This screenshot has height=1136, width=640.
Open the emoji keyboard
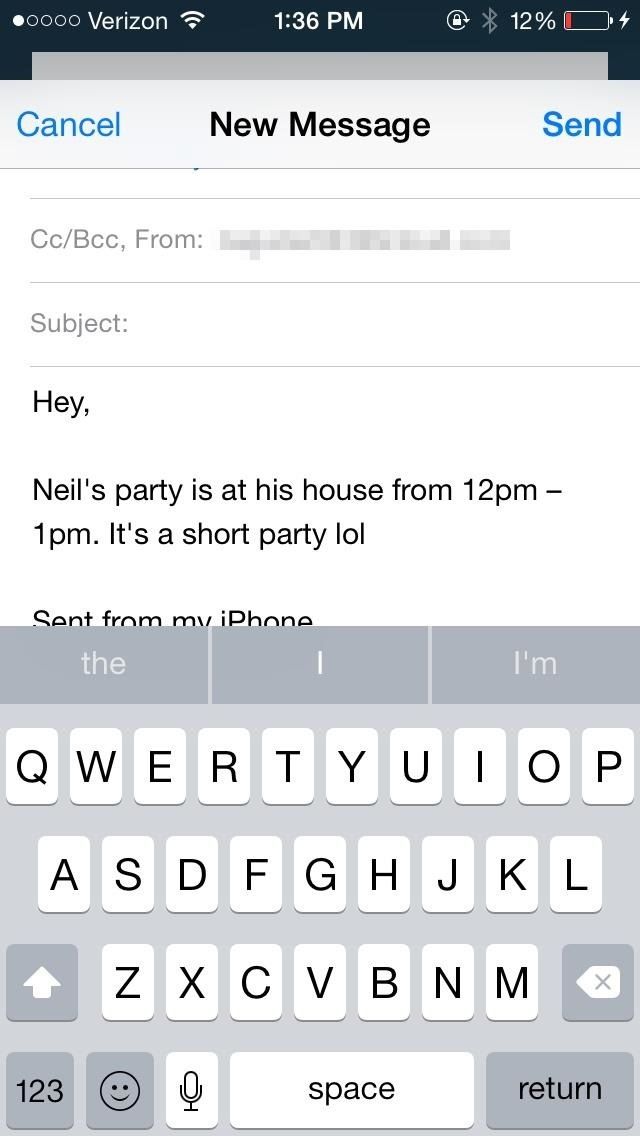(x=120, y=1090)
